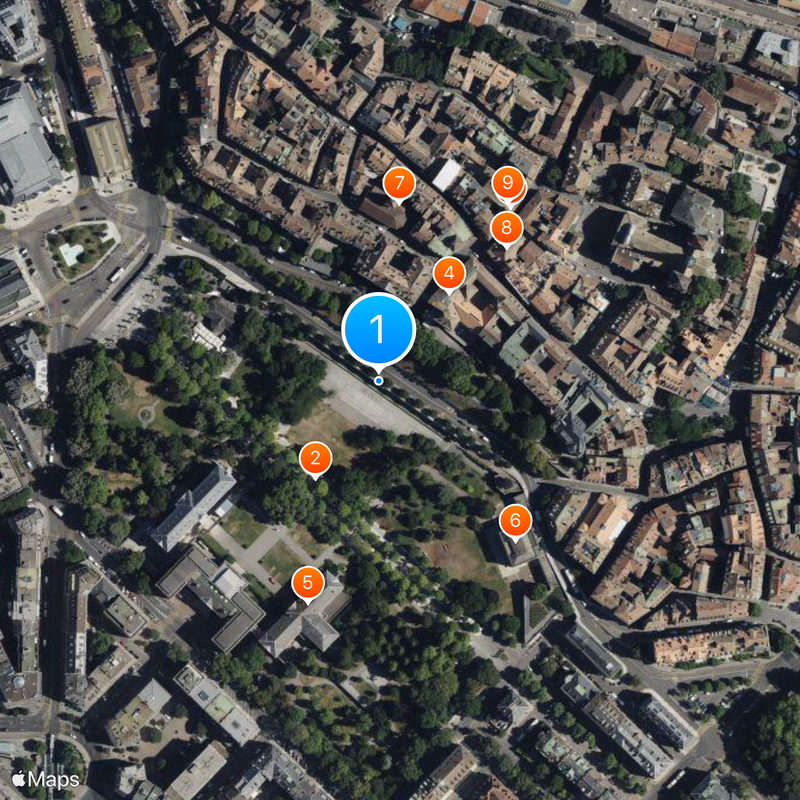Tap orange map pin number 6
Image resolution: width=800 pixels, height=800 pixels.
[x=515, y=520]
